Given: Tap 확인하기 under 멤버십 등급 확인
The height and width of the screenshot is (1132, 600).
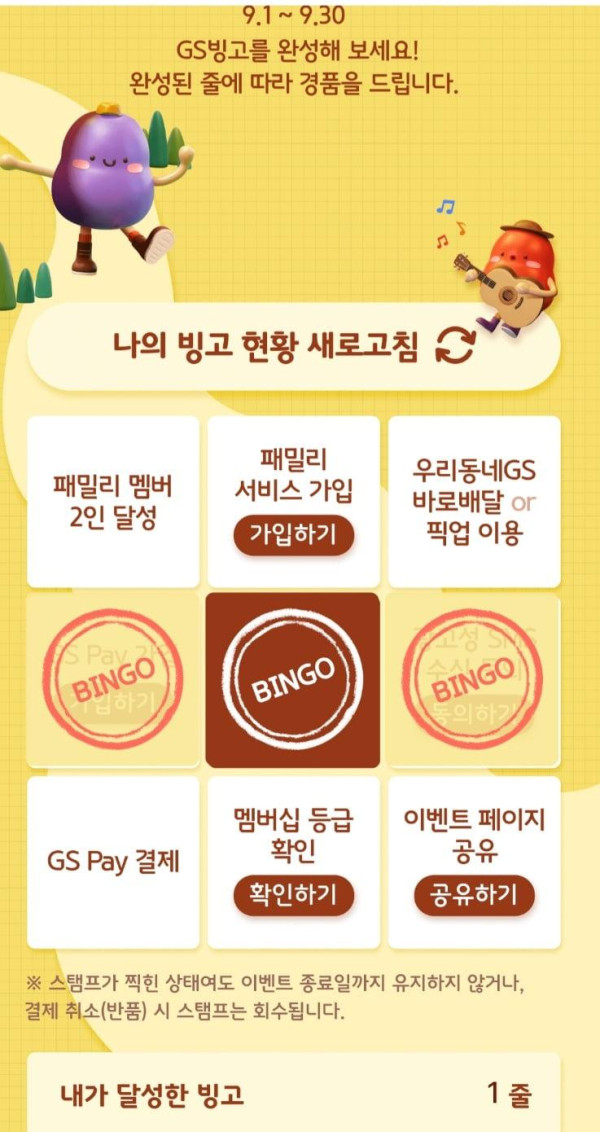Looking at the screenshot, I should [x=293, y=894].
